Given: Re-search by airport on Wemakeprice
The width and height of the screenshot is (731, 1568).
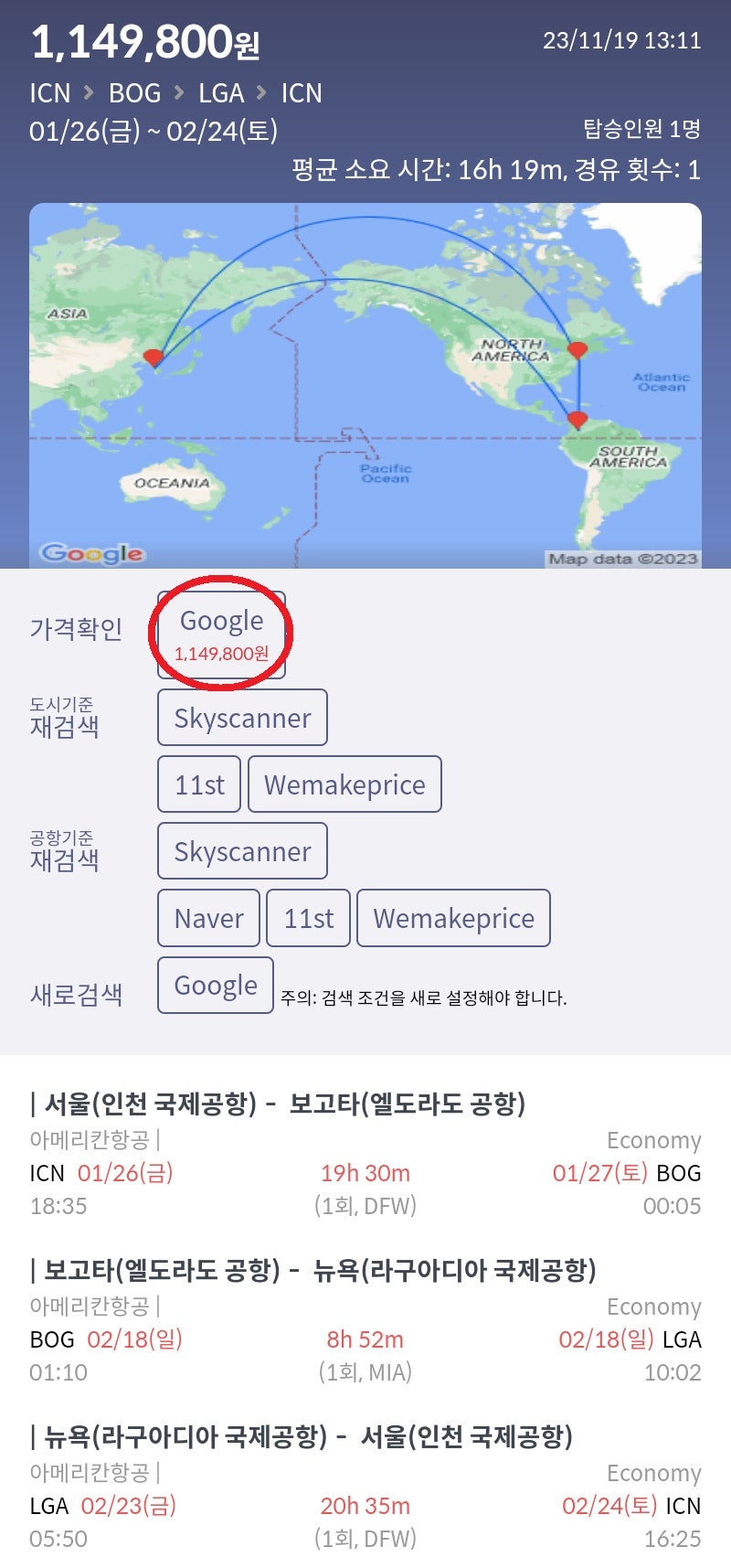Looking at the screenshot, I should (453, 918).
